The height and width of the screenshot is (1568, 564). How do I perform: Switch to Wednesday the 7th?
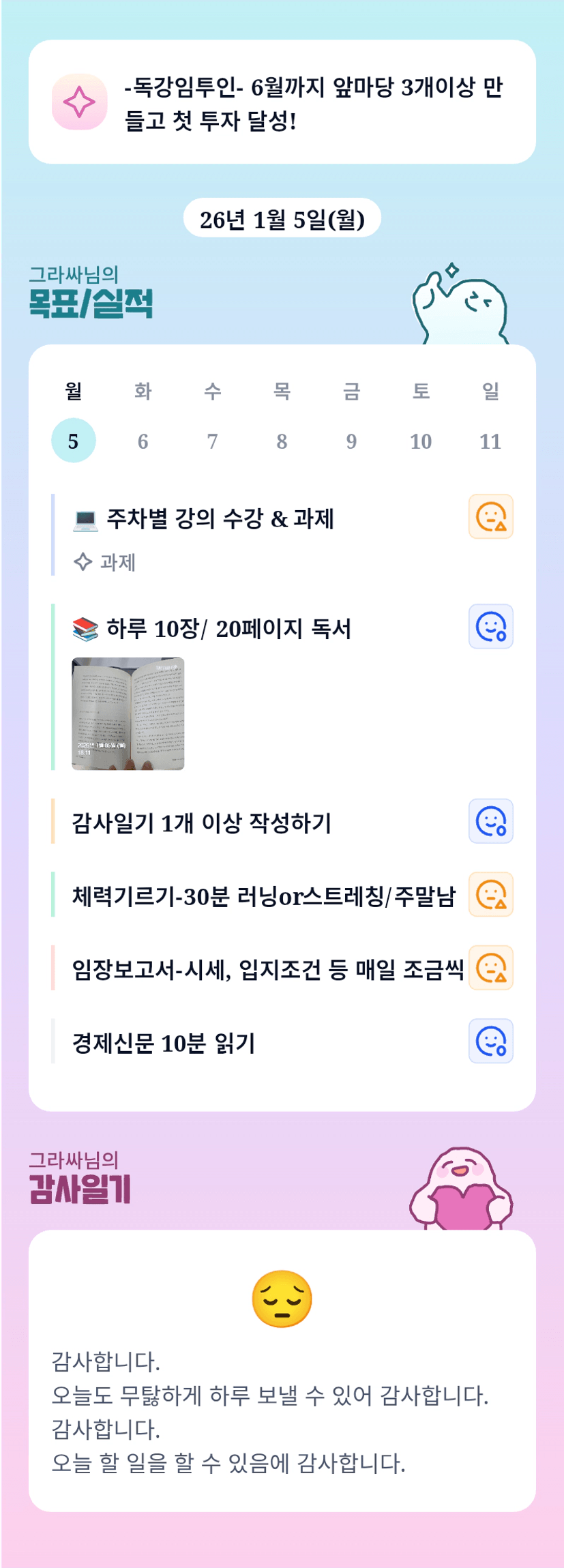tap(213, 441)
